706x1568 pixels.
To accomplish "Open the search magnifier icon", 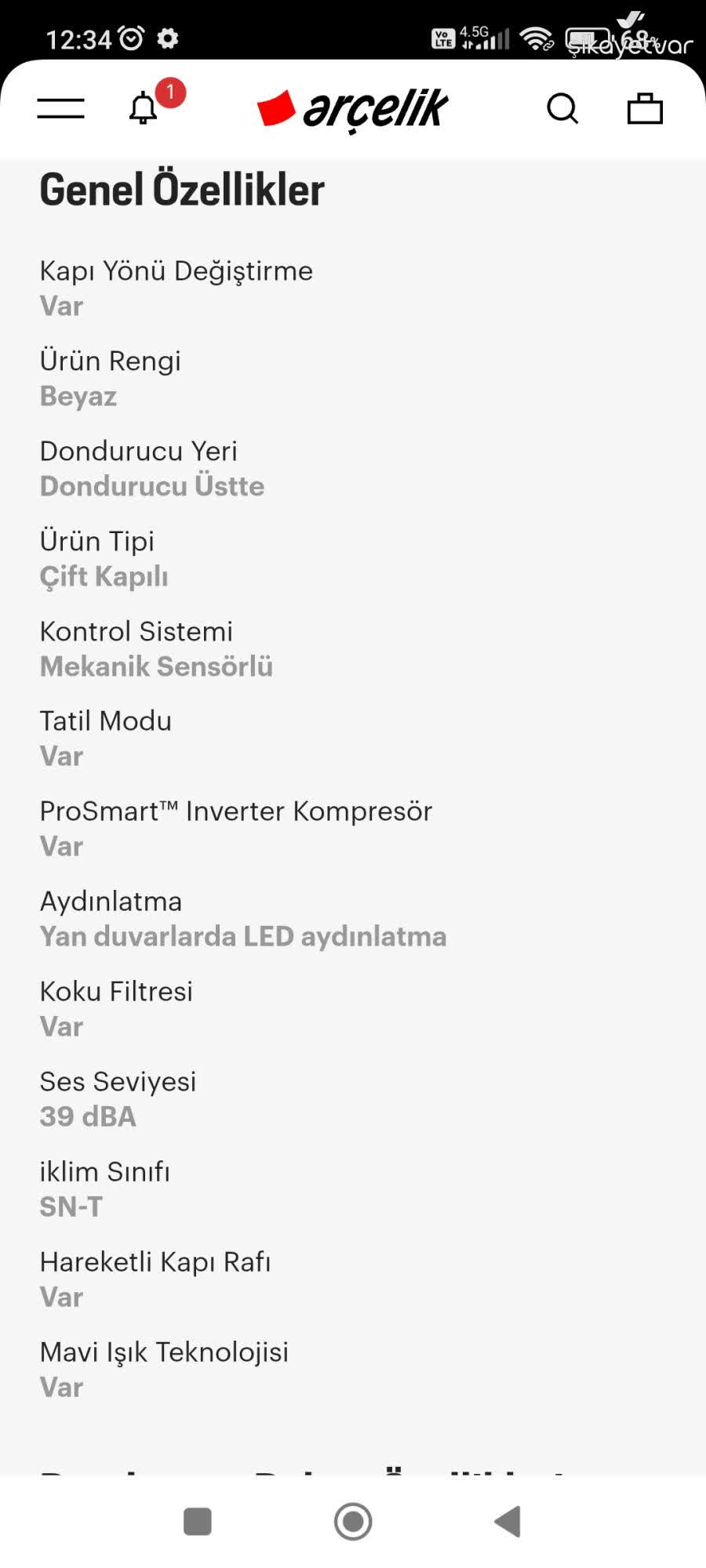I will tap(563, 108).
